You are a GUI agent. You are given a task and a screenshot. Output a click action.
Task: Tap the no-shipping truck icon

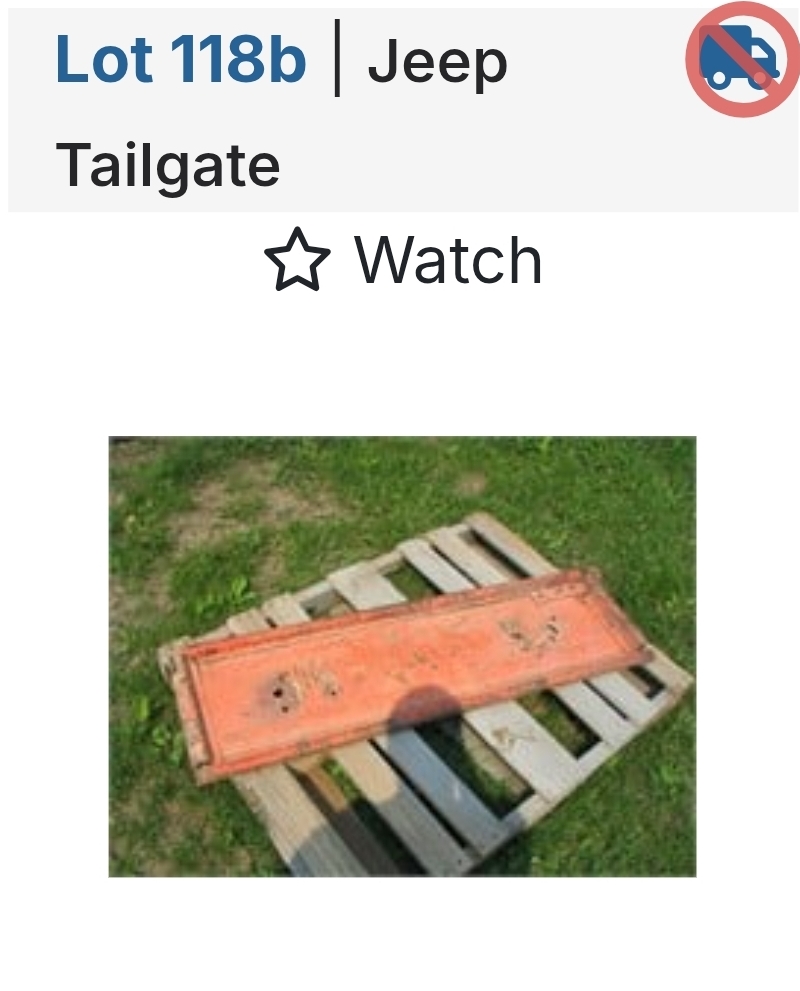tap(741, 58)
